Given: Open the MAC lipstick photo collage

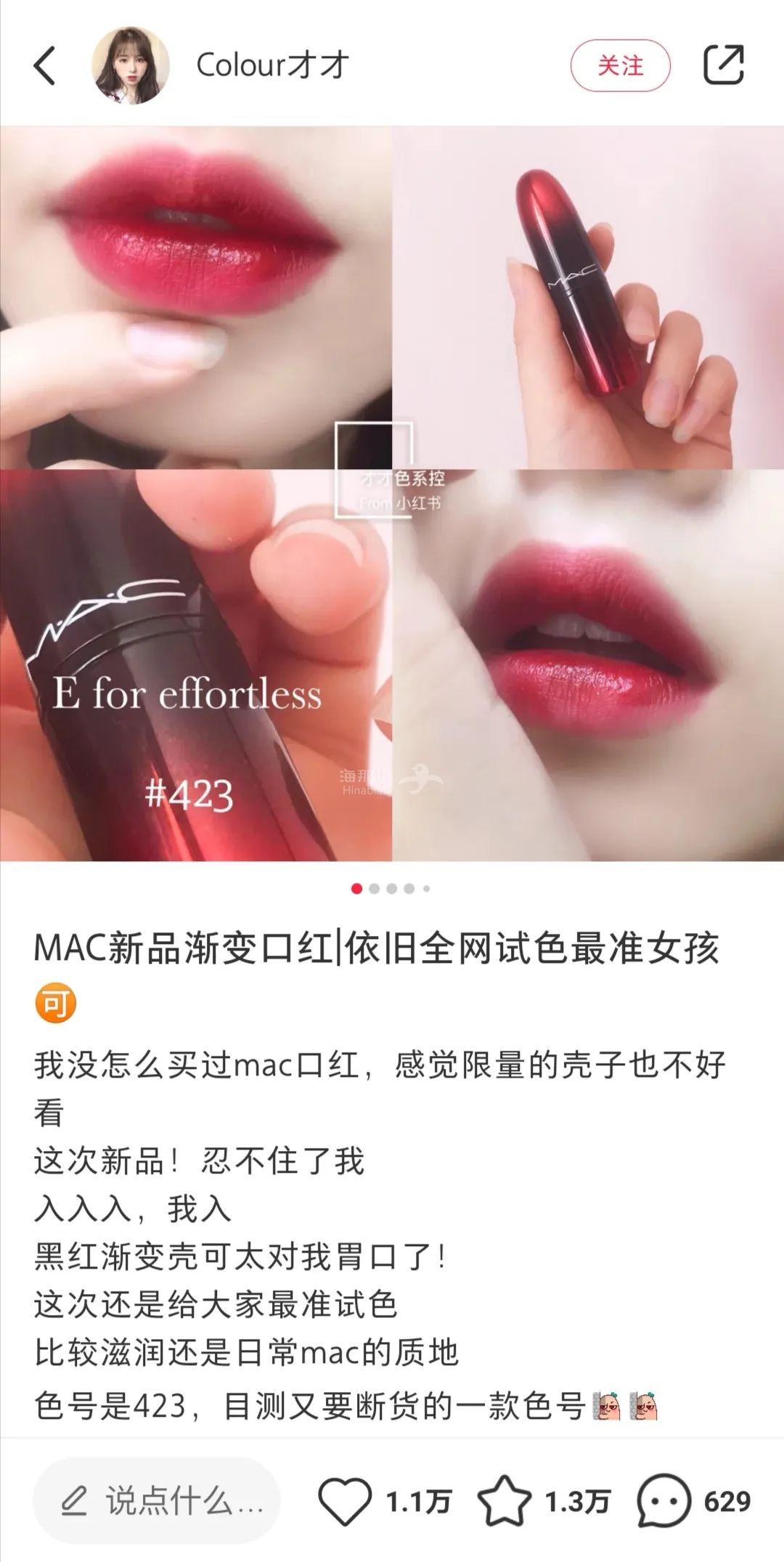Looking at the screenshot, I should [x=392, y=494].
